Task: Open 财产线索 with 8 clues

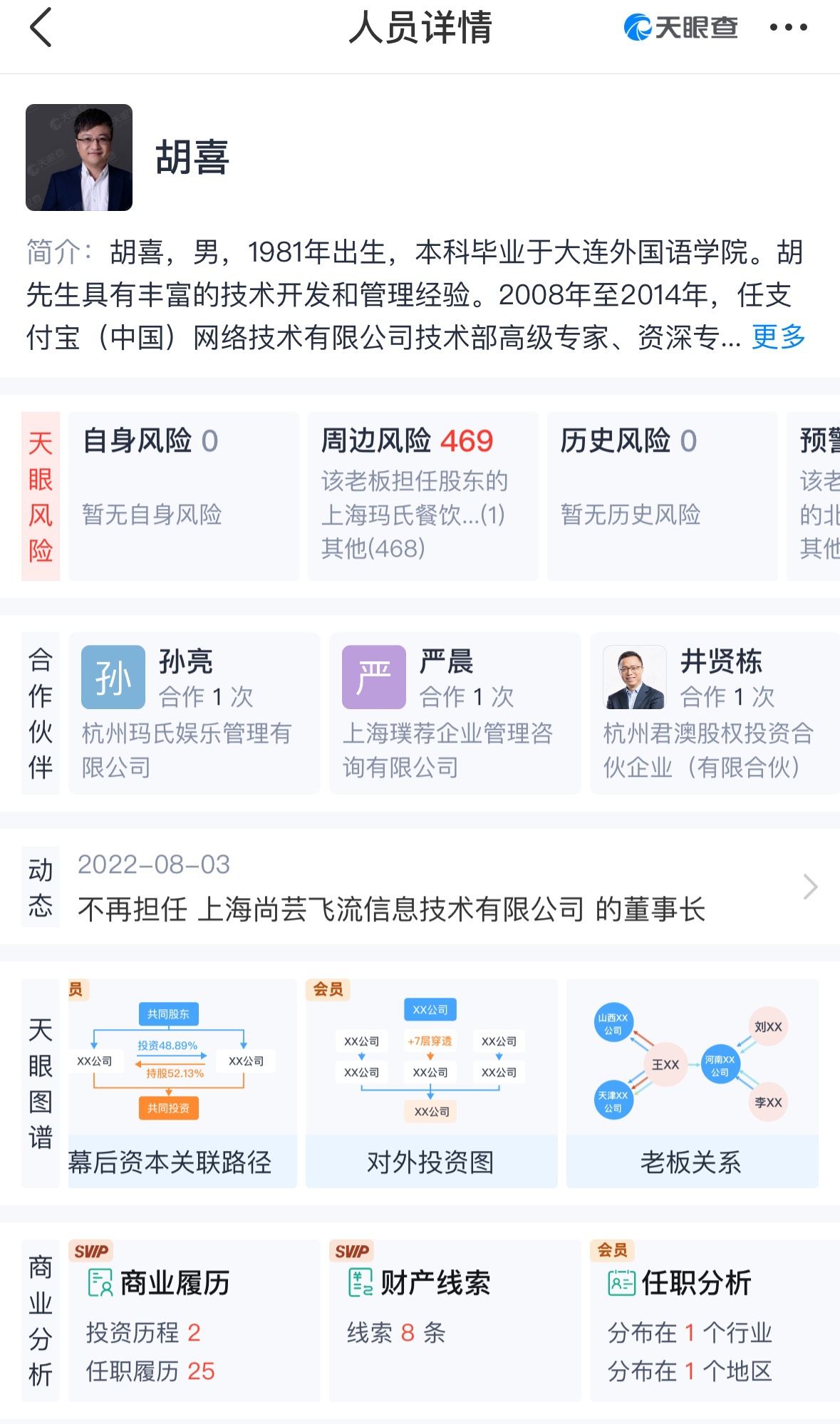Action: [x=455, y=1321]
